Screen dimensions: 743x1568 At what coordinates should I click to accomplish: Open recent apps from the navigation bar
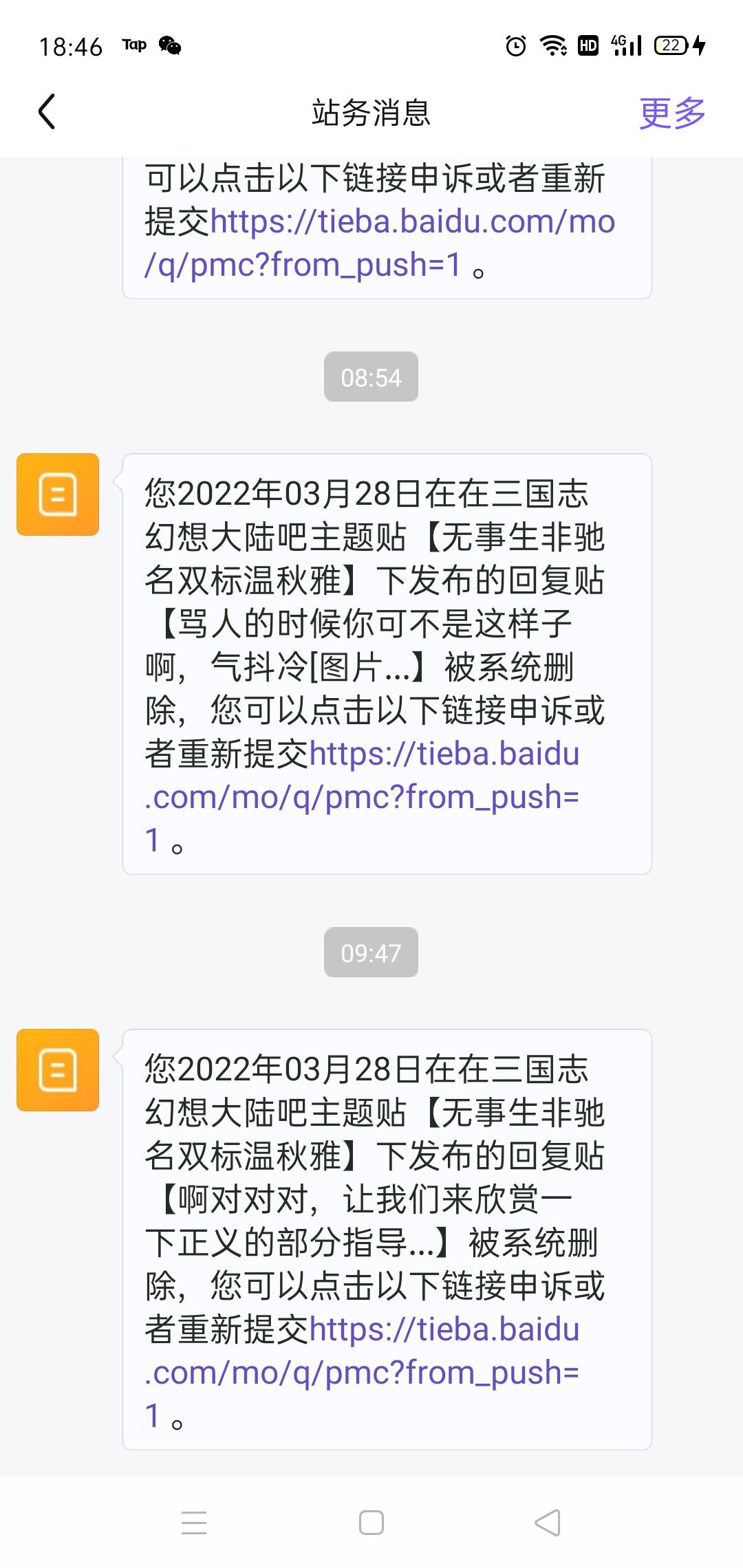point(194,1523)
